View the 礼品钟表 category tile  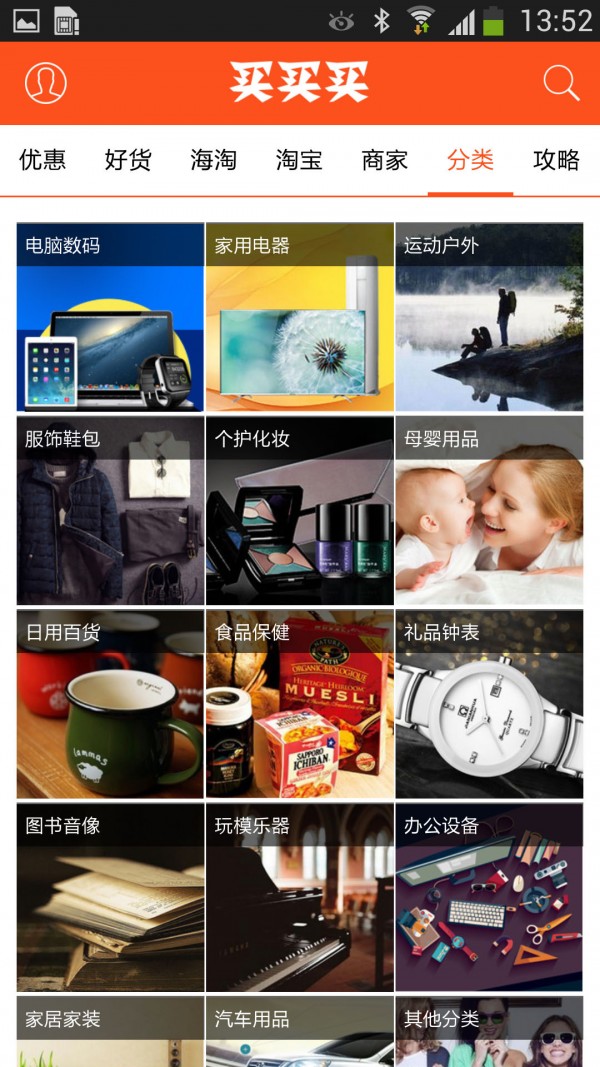(x=489, y=704)
